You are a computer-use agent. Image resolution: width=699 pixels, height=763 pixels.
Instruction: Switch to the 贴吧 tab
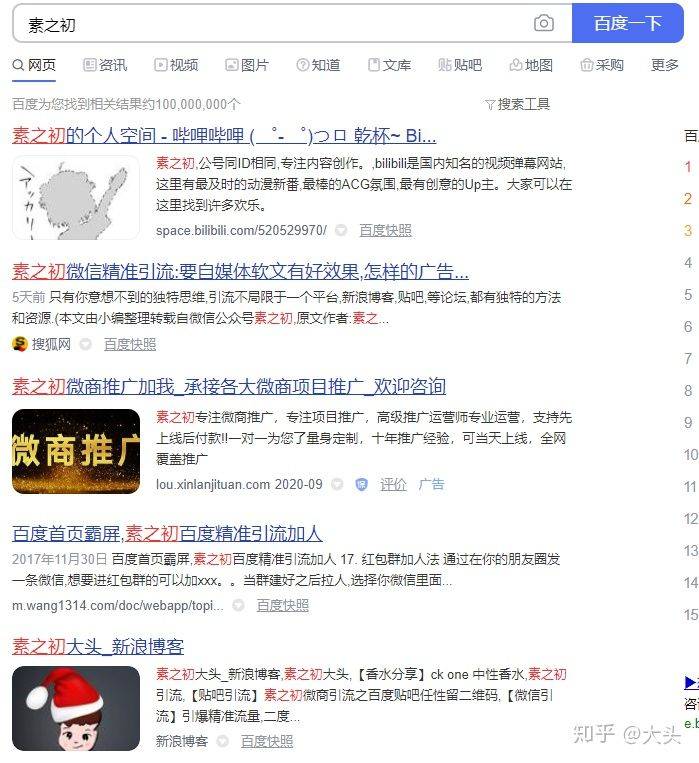(x=460, y=65)
